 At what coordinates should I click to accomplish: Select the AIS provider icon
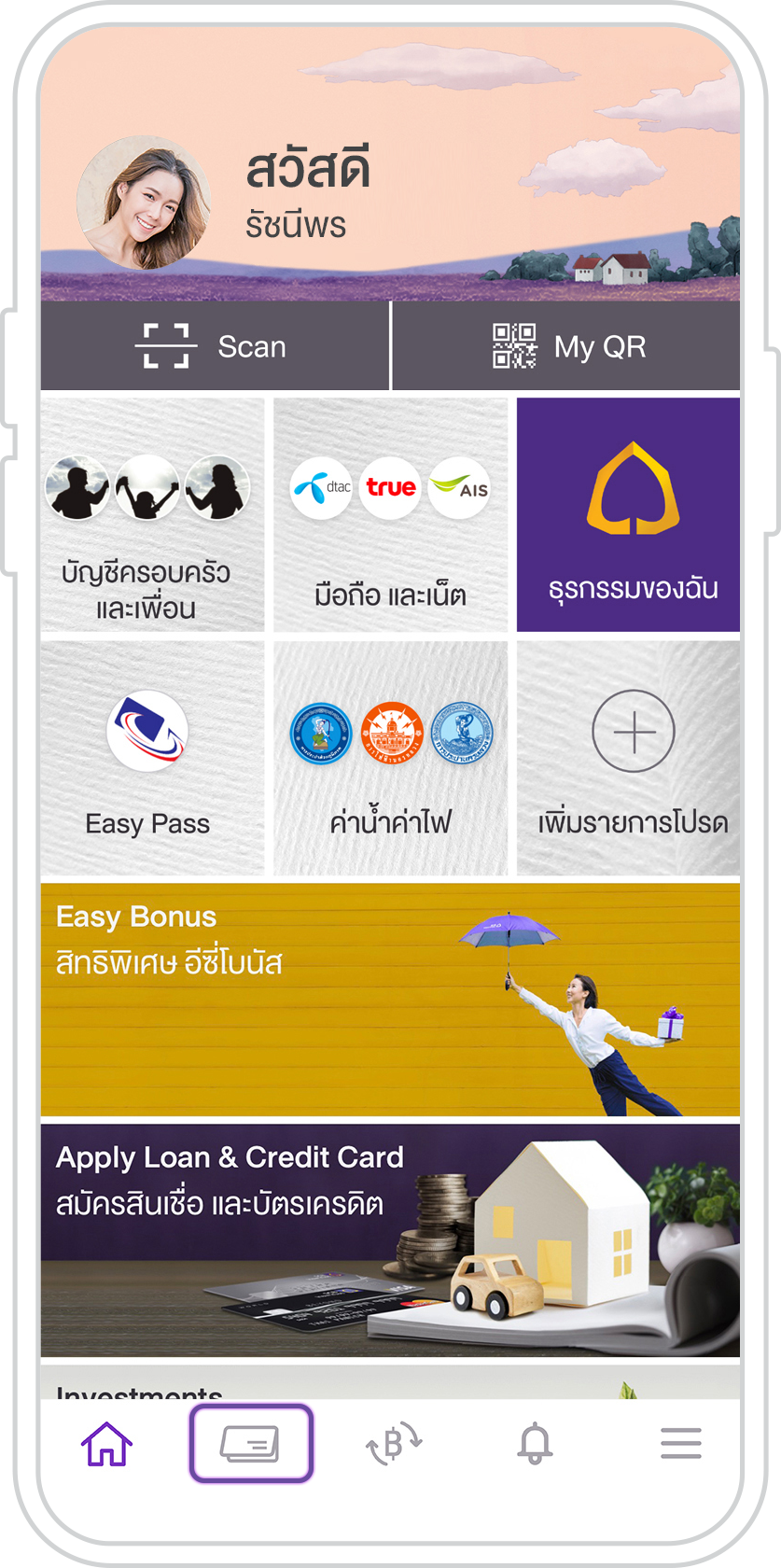click(x=459, y=486)
